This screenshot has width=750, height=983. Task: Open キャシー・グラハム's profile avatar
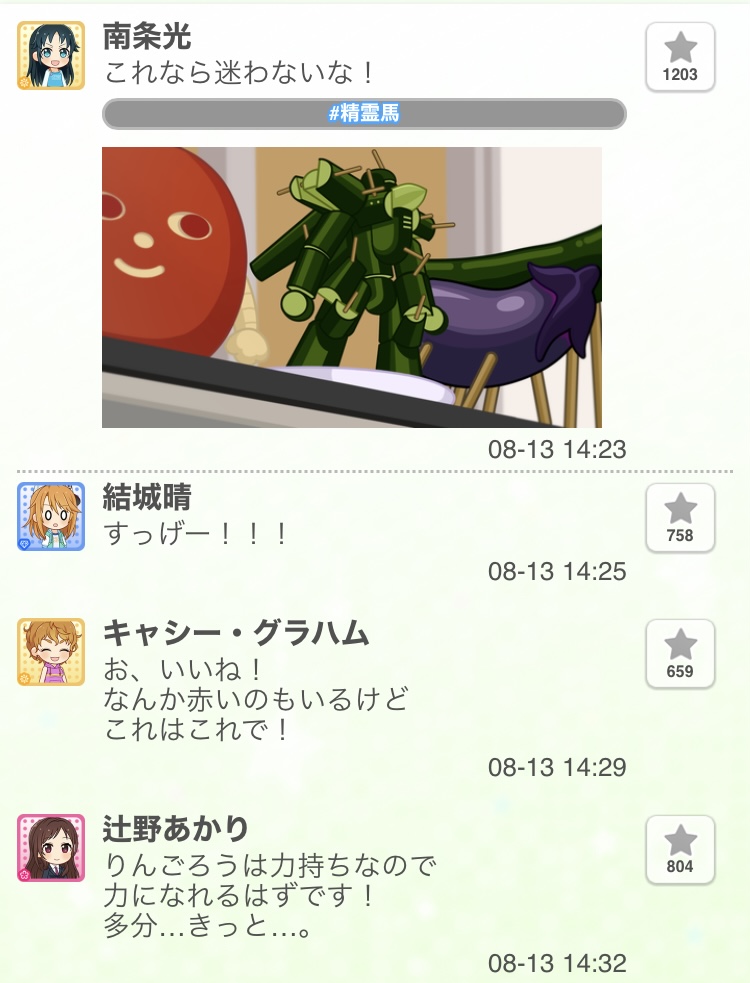[x=50, y=652]
